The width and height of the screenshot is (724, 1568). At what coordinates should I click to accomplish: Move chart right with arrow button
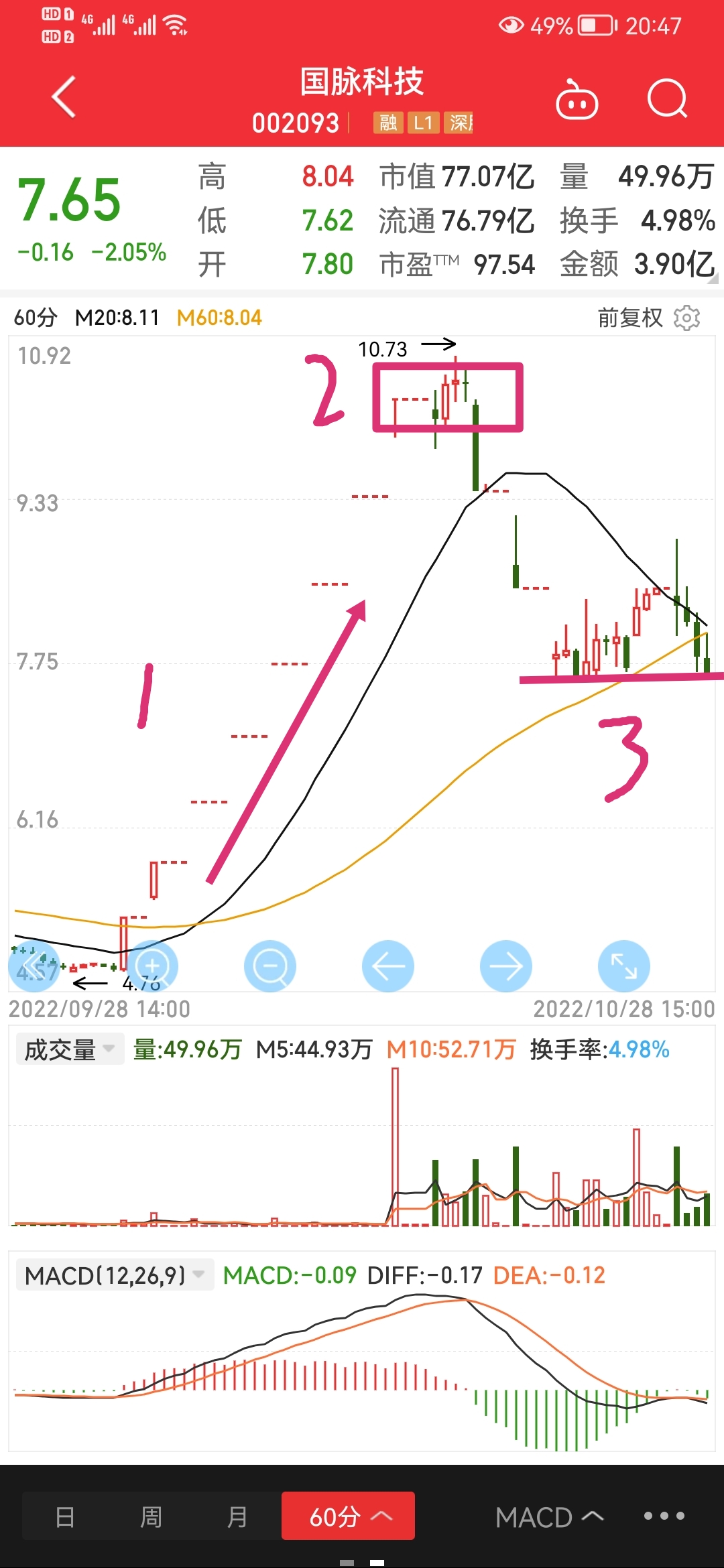tap(506, 966)
